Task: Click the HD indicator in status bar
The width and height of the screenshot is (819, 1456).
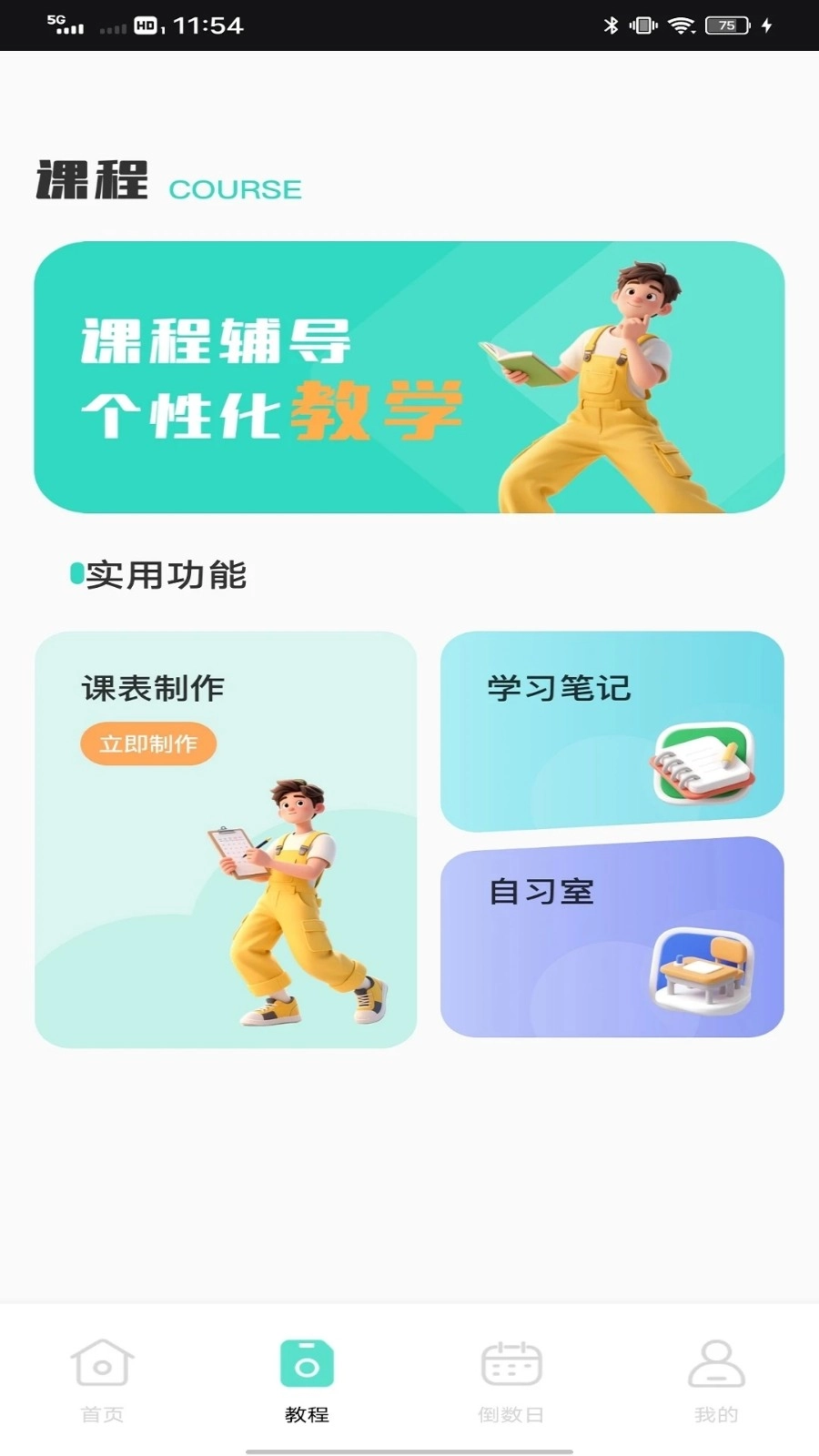Action: (x=146, y=26)
